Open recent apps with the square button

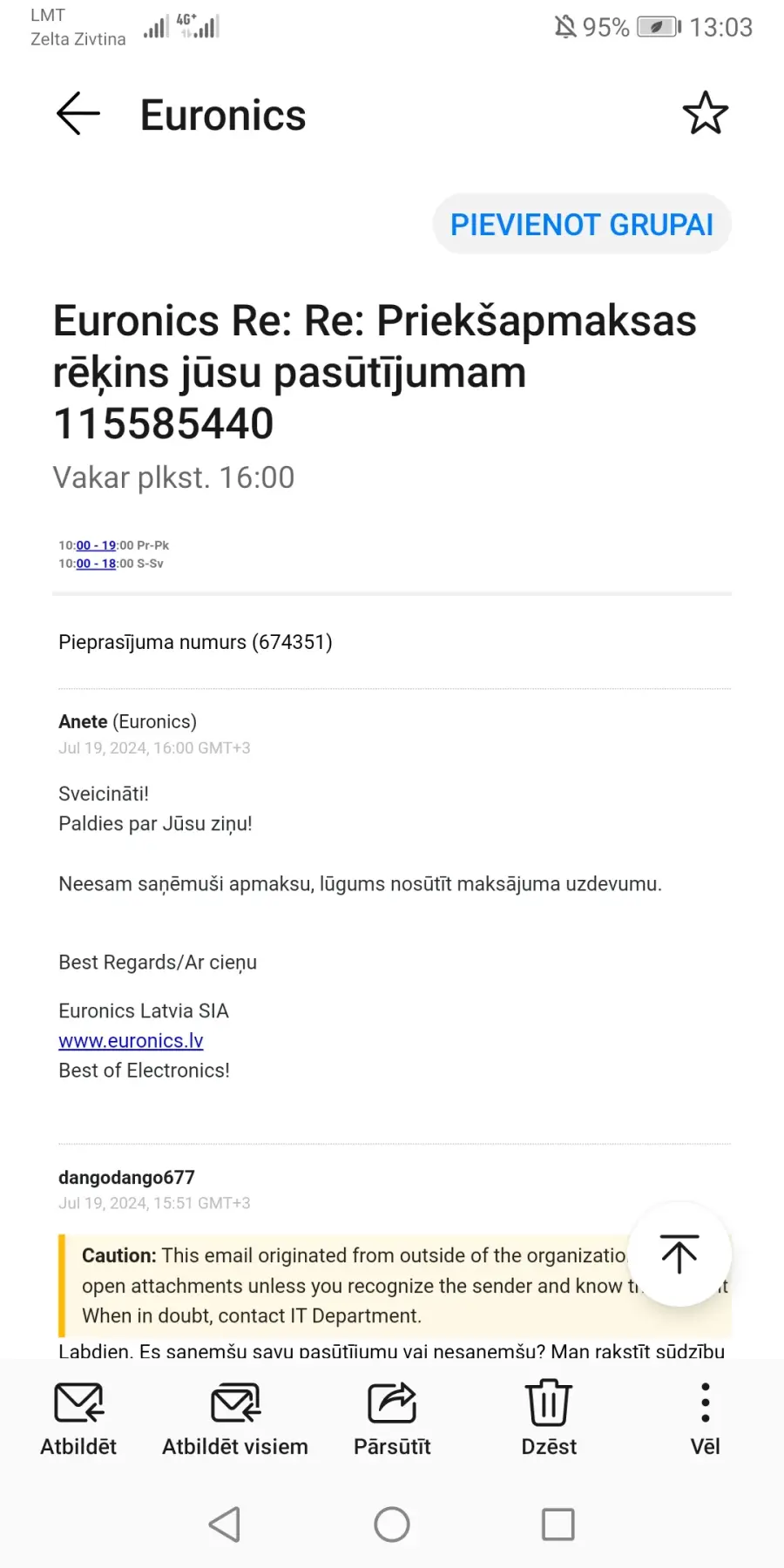tap(558, 1524)
